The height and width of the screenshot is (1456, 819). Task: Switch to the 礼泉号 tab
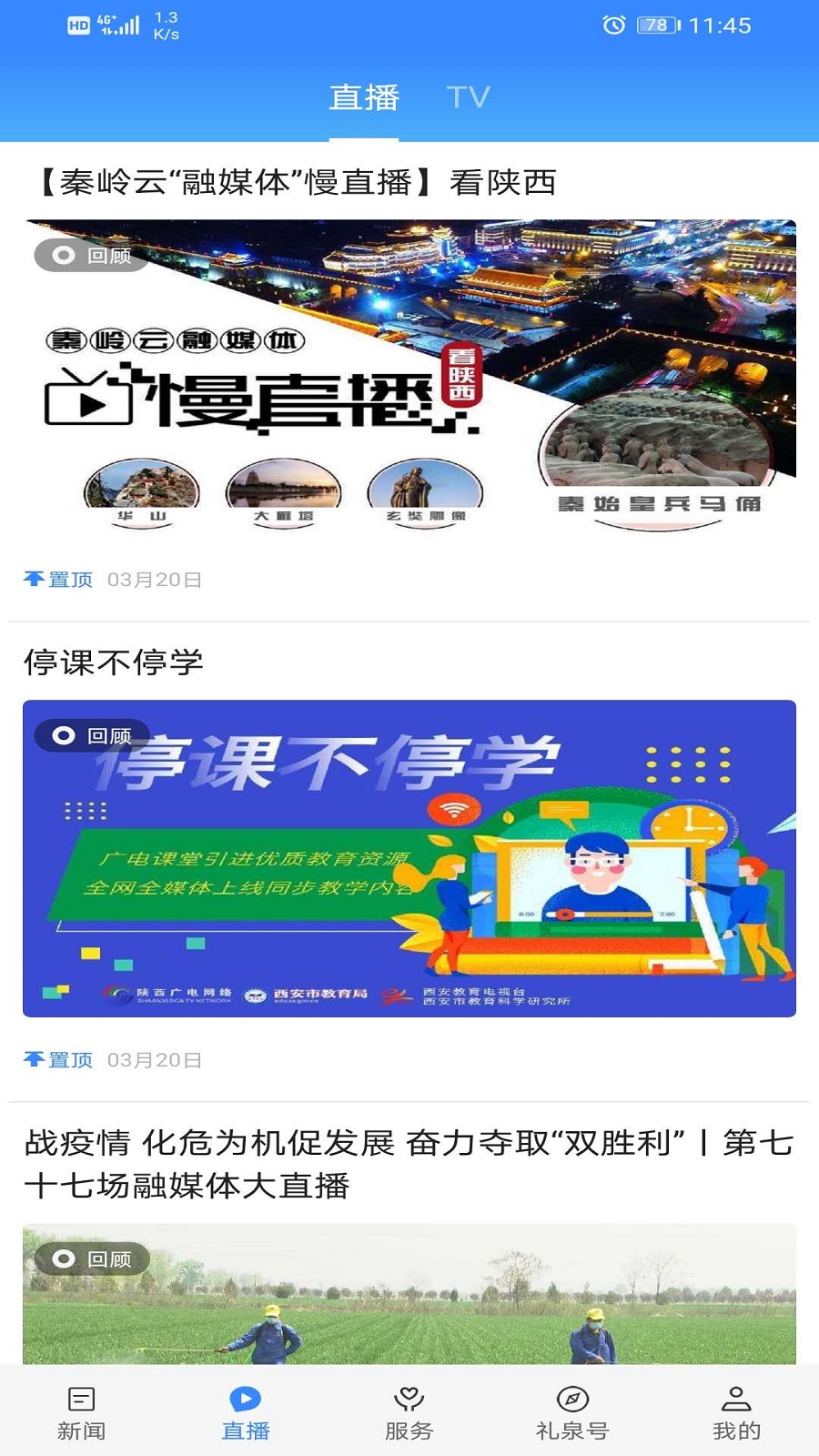tap(572, 1412)
